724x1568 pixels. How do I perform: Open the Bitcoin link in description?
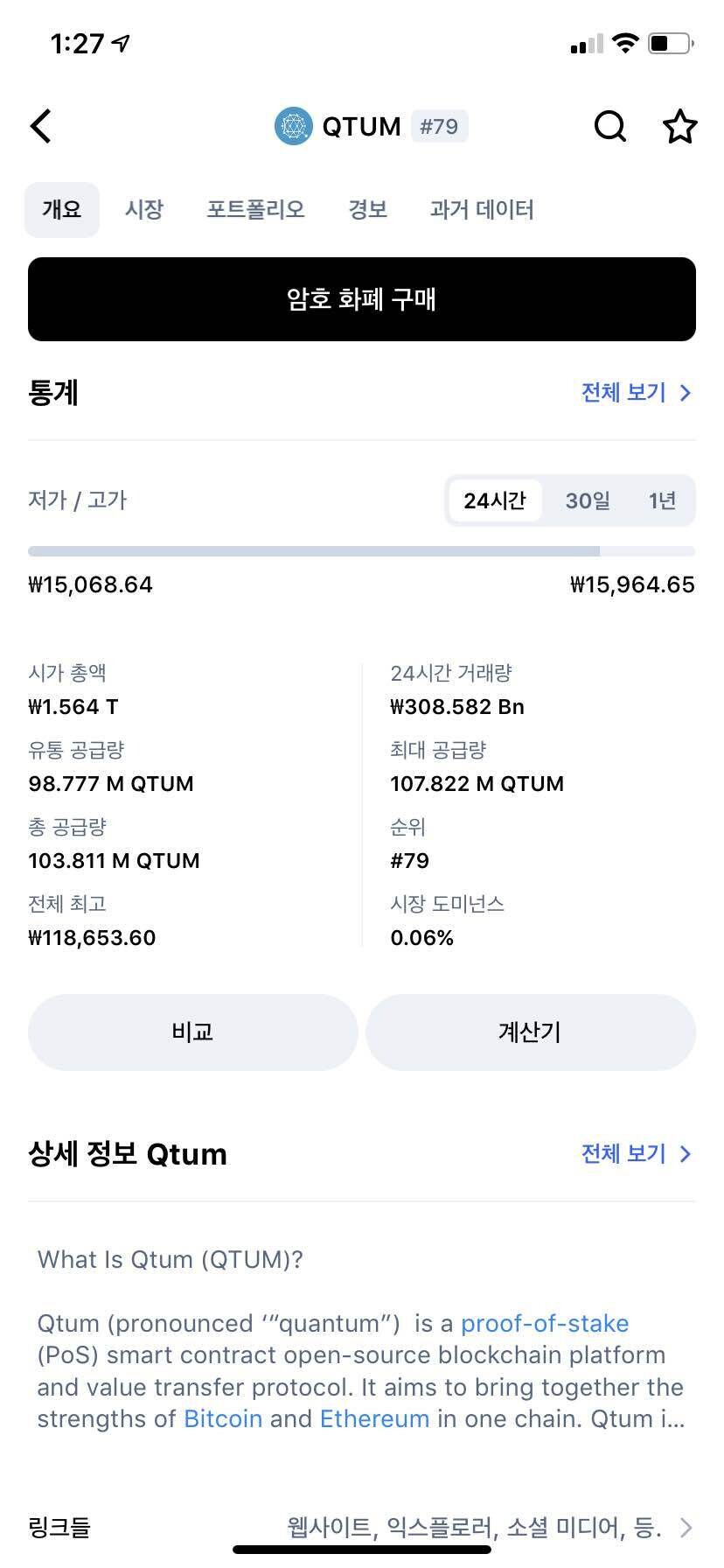pyautogui.click(x=223, y=1418)
